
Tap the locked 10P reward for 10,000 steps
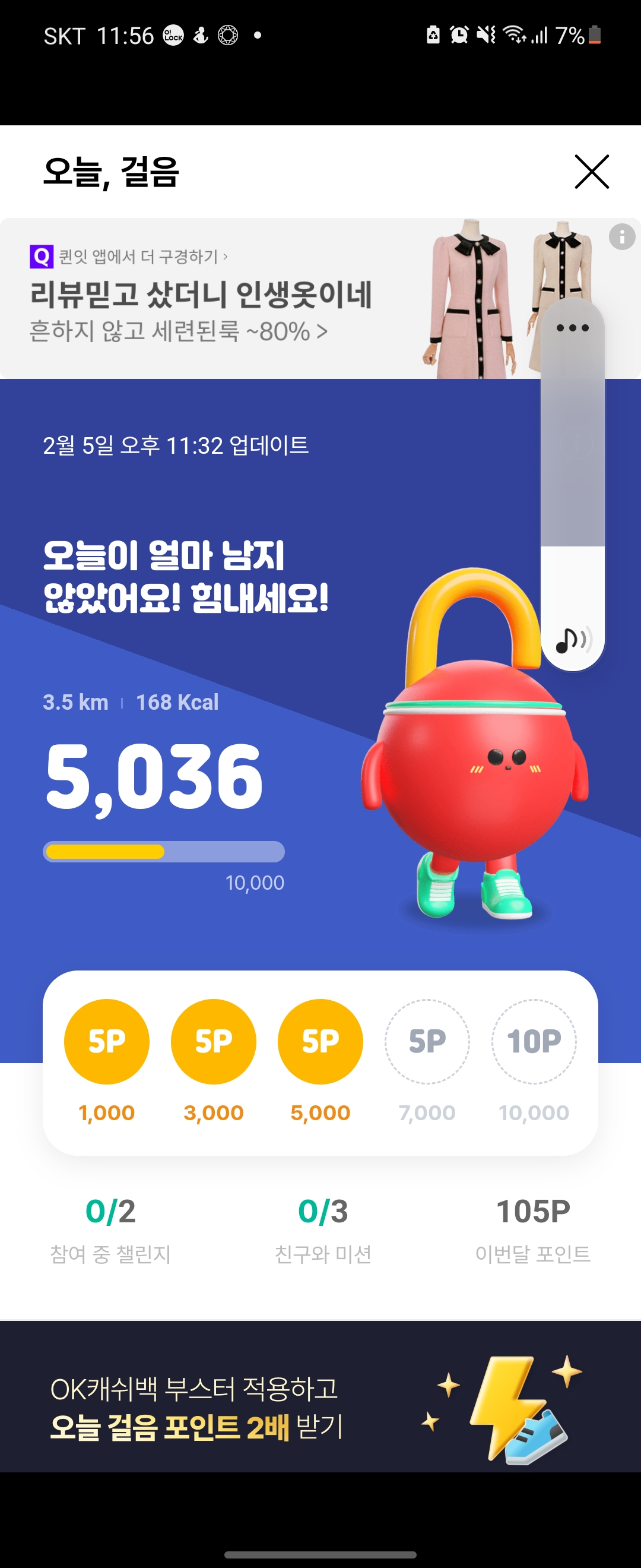(x=534, y=1041)
